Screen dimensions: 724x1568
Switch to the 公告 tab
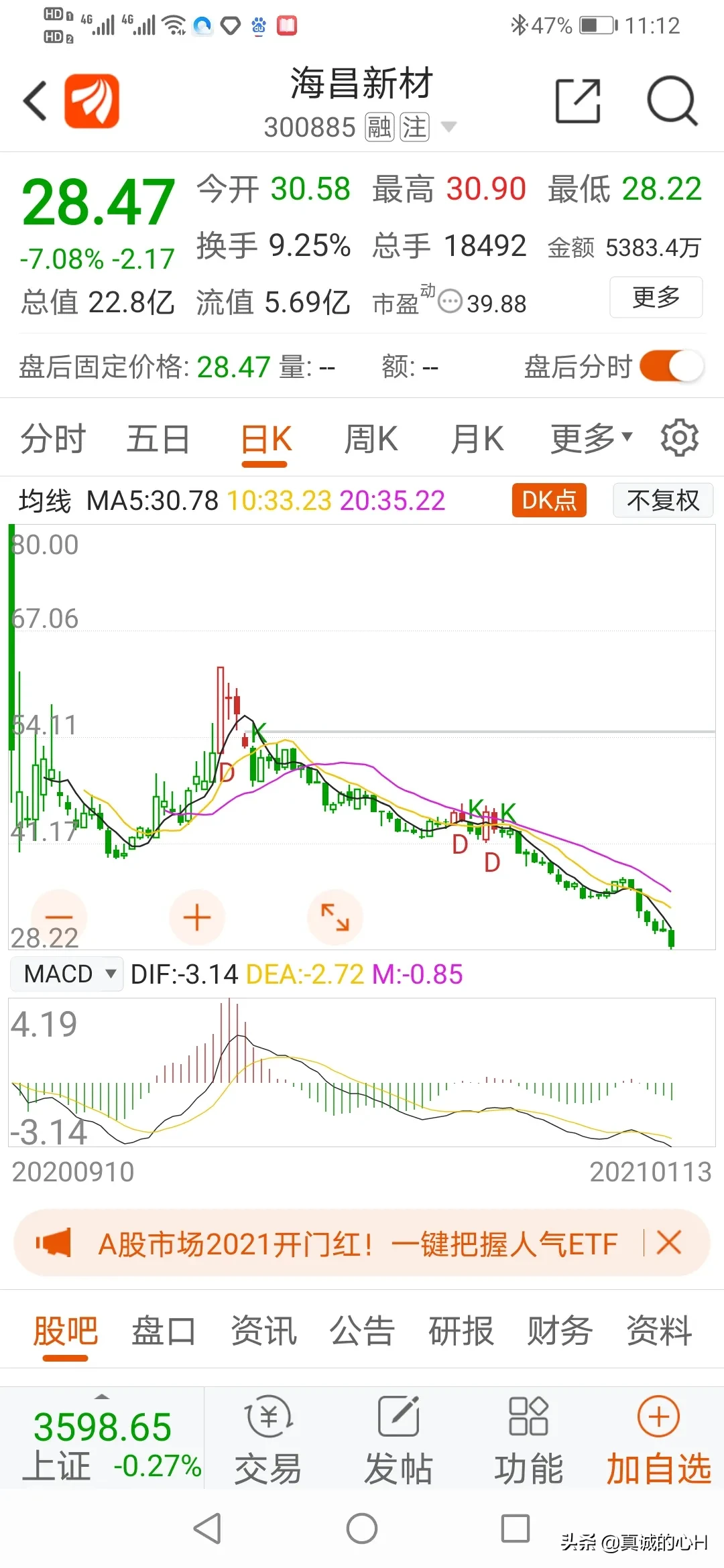coord(362,1331)
